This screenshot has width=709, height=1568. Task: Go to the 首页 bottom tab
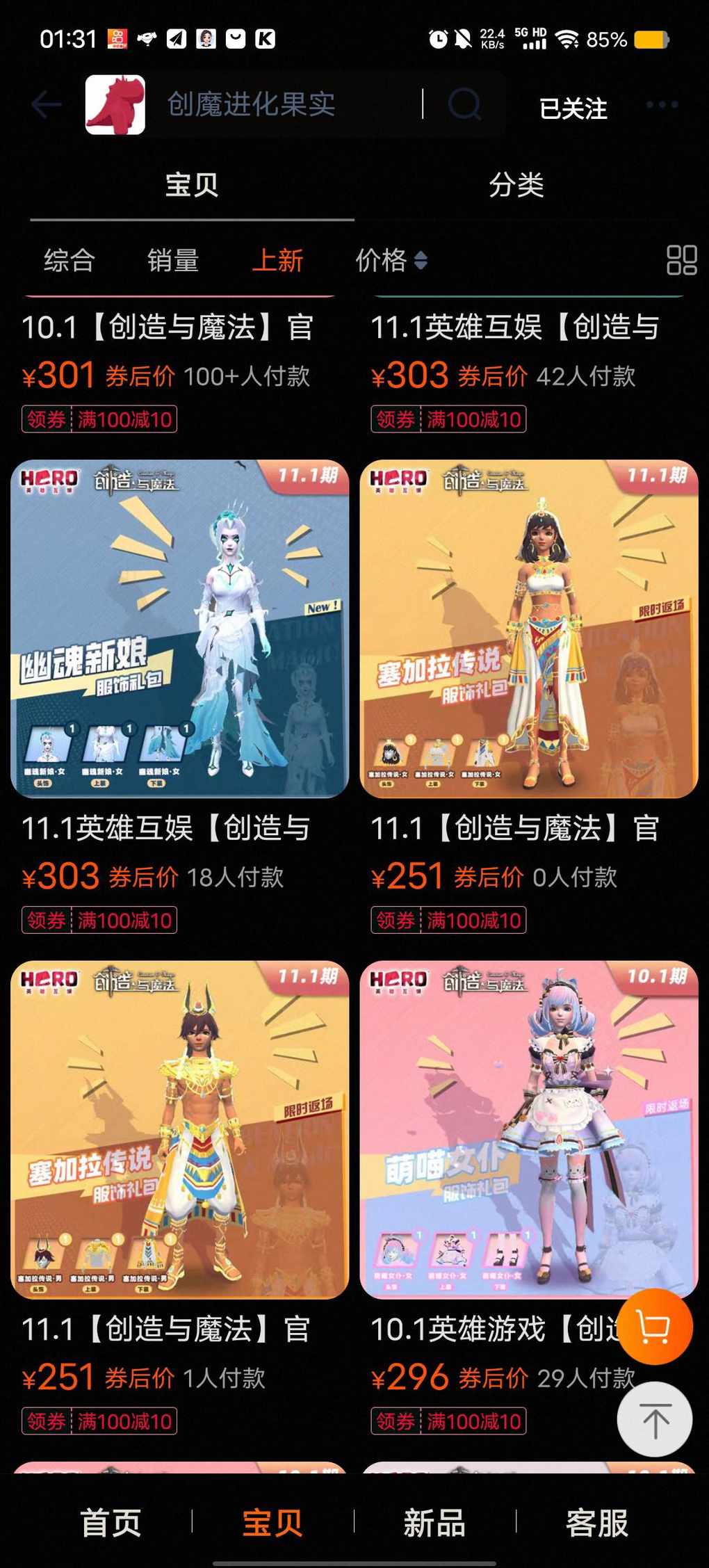[x=111, y=1523]
